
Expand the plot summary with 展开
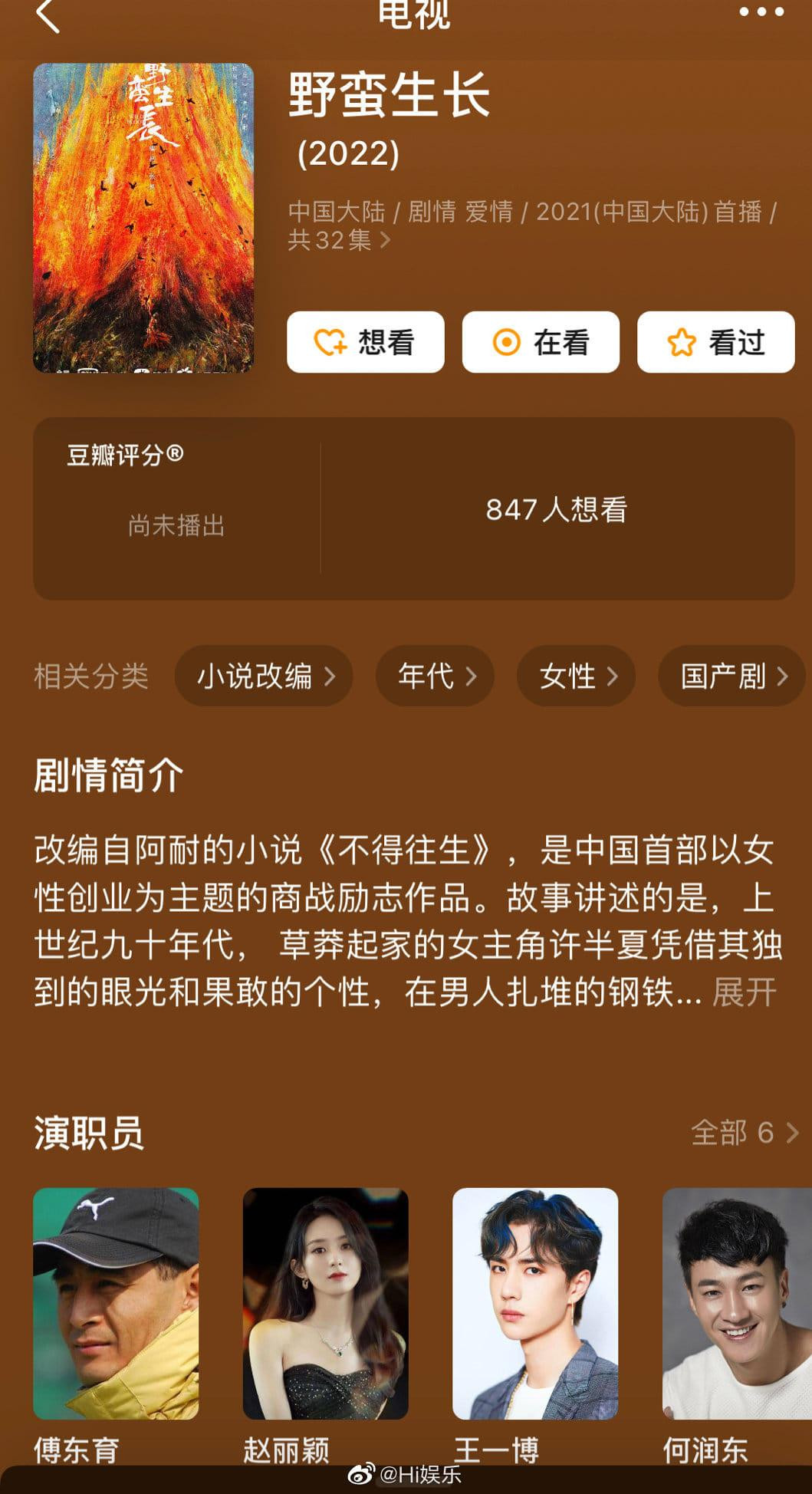[x=744, y=992]
